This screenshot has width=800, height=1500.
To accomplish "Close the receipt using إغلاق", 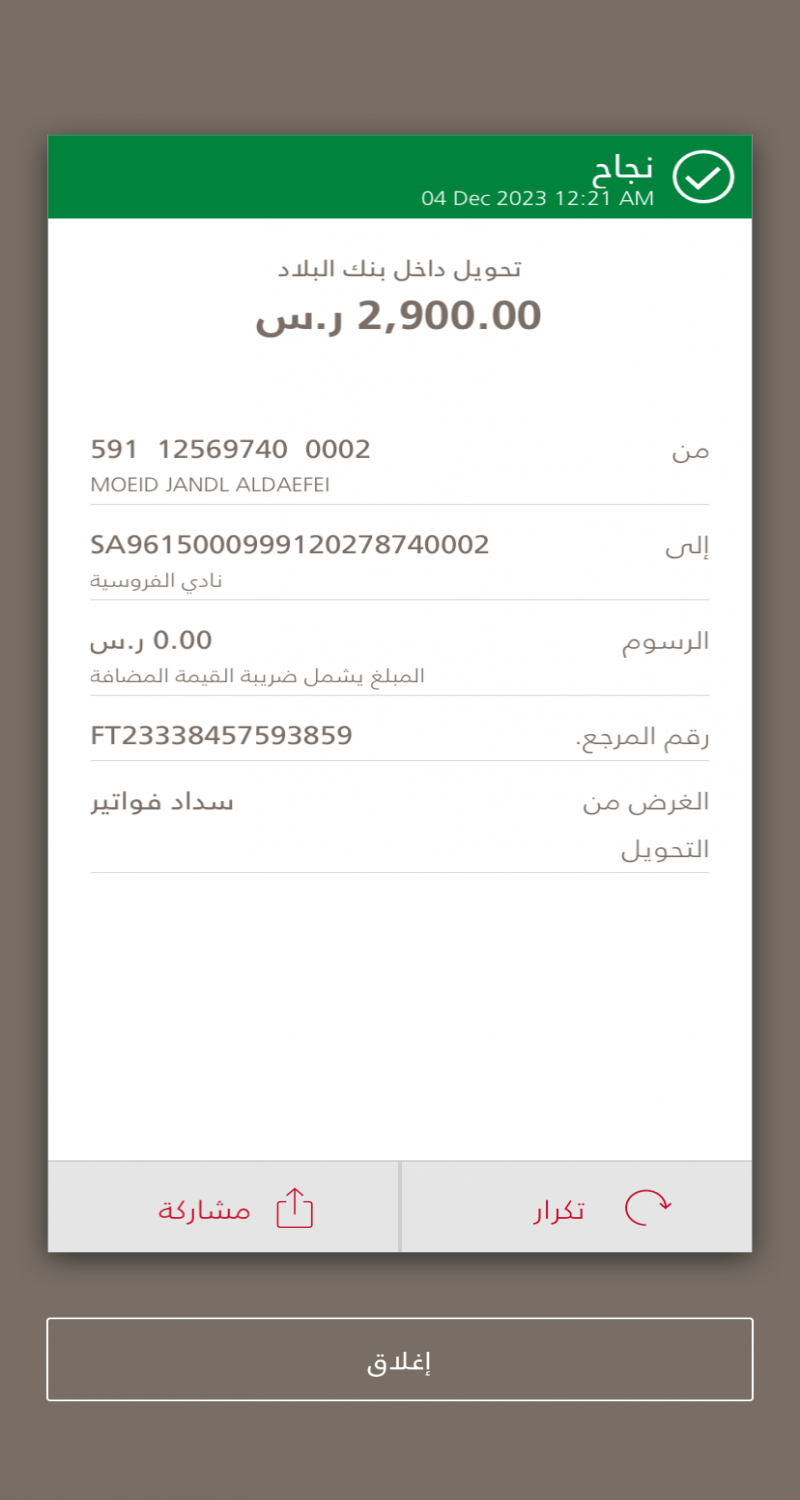I will (400, 1360).
